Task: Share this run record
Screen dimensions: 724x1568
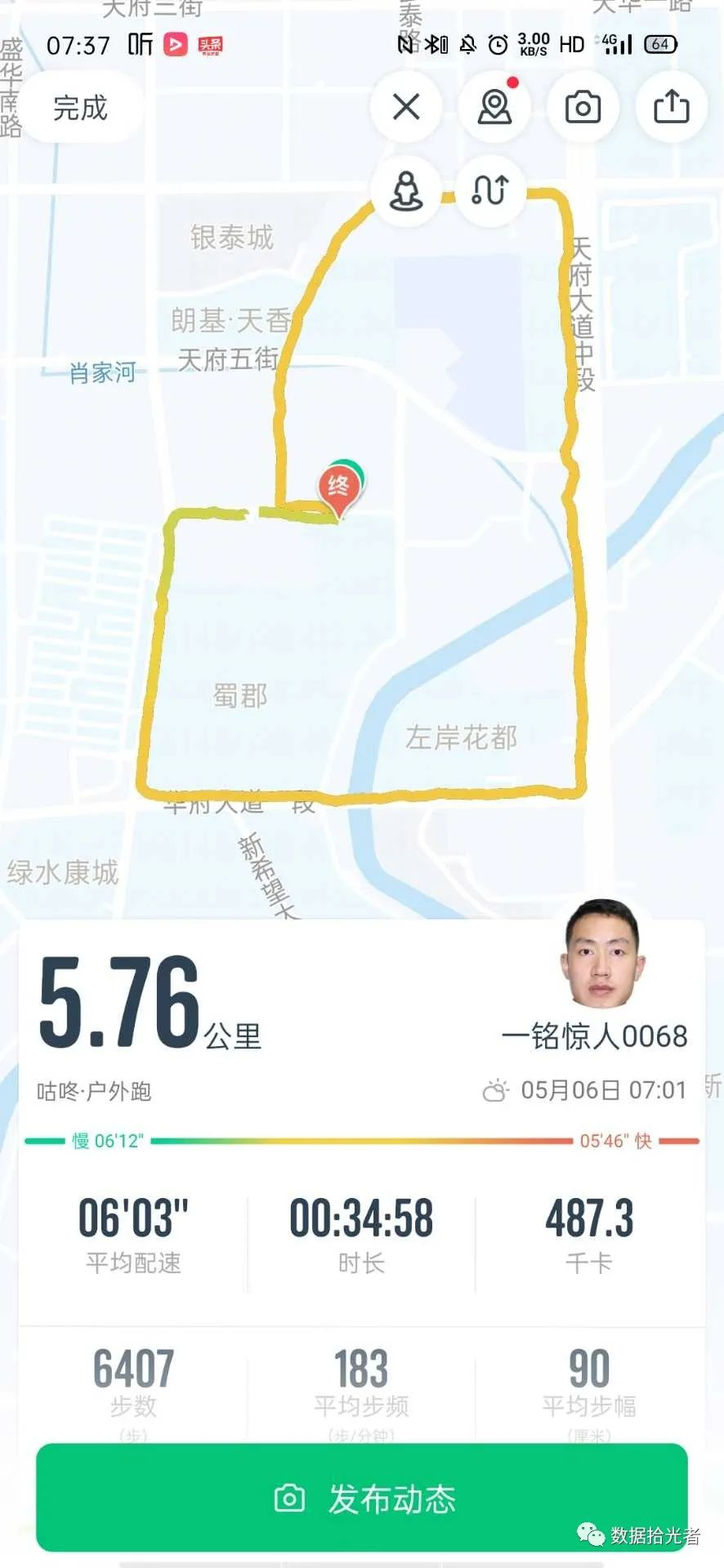Action: pos(671,107)
